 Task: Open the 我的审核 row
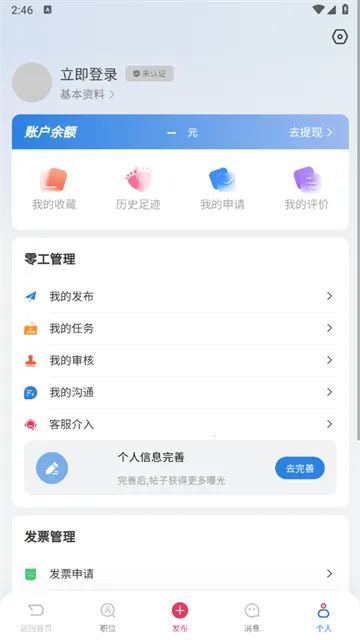point(180,360)
